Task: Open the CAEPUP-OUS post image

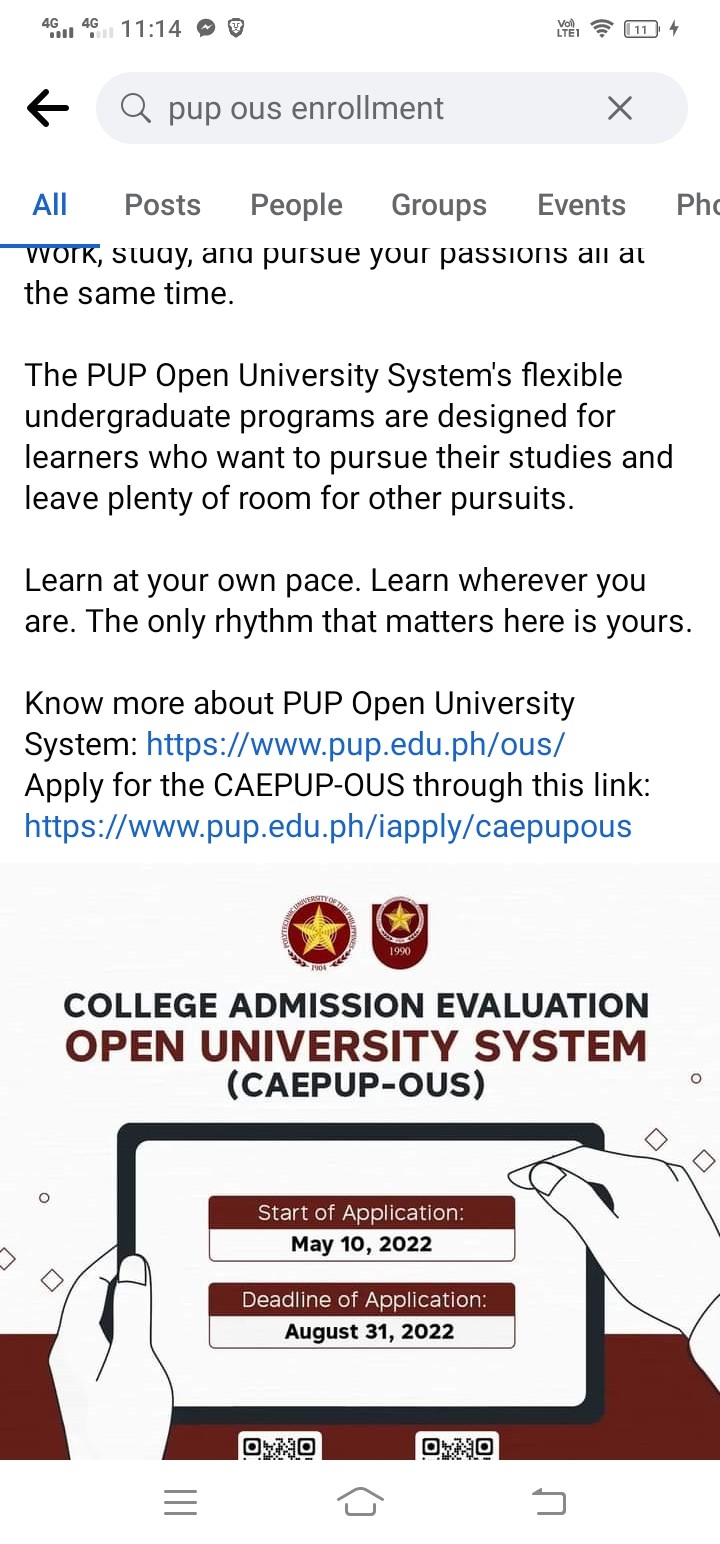Action: [360, 1161]
